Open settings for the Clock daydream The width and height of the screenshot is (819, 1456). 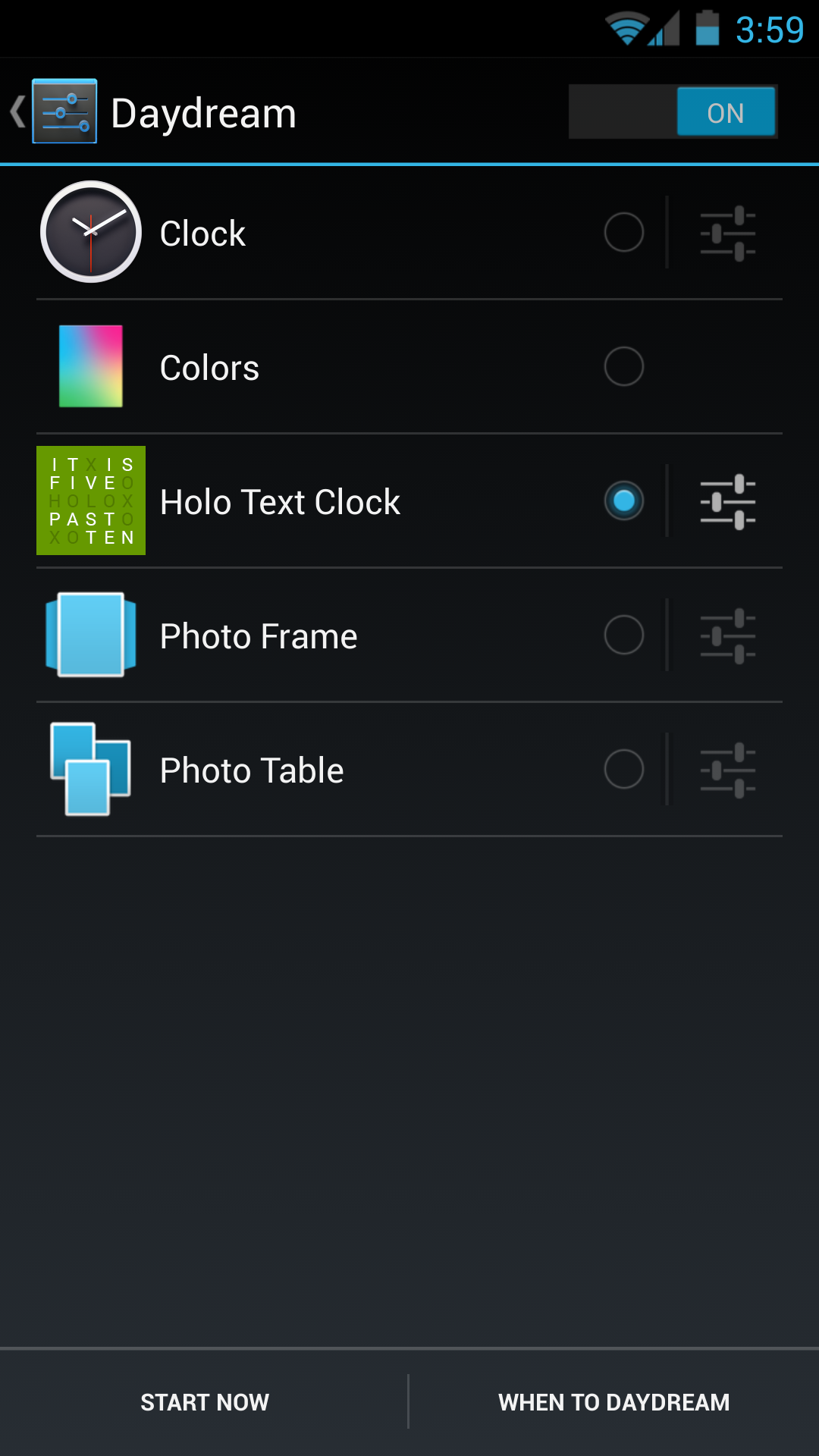(727, 232)
